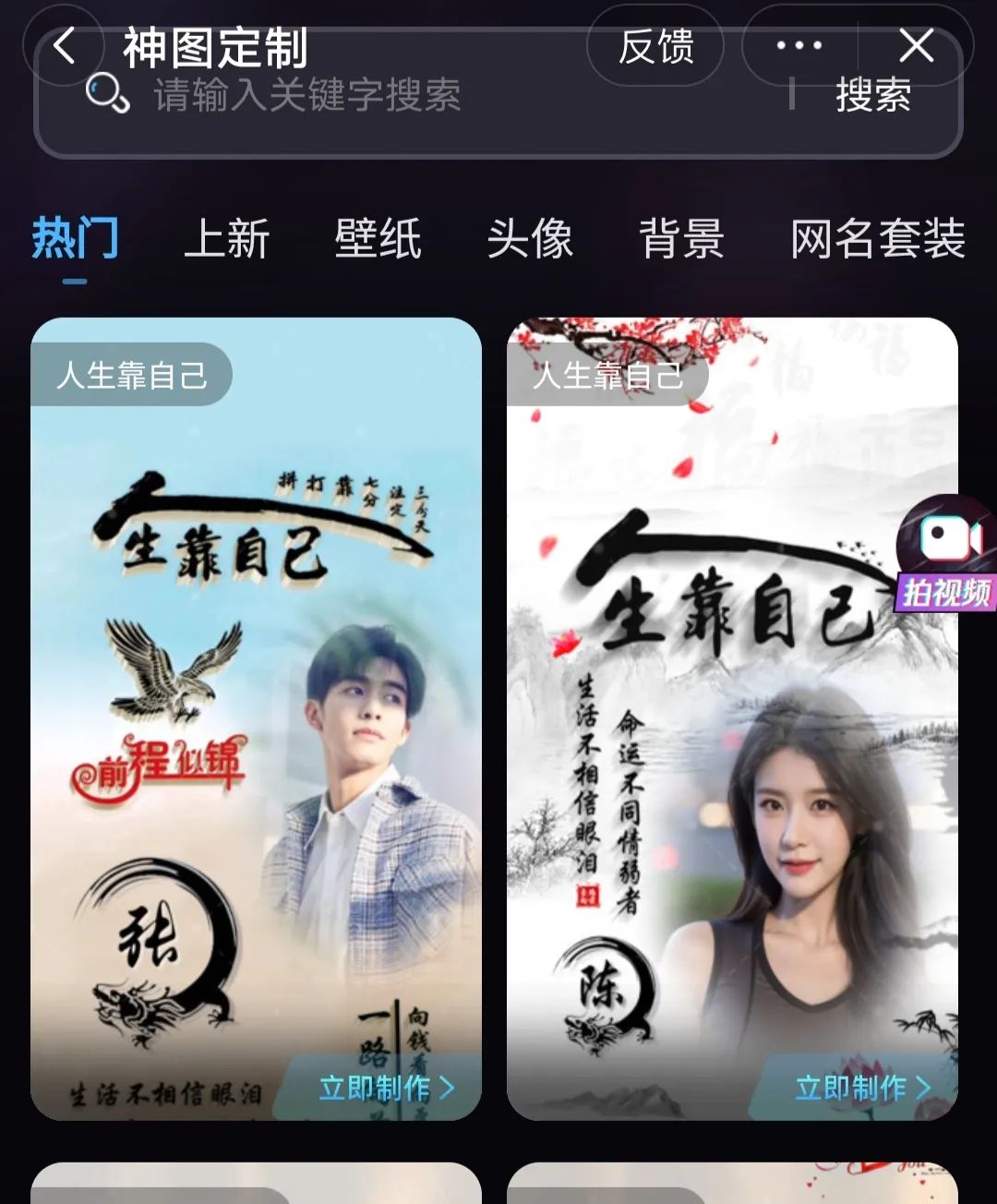Tap 立即制作 on the 陈 template

[x=862, y=1088]
